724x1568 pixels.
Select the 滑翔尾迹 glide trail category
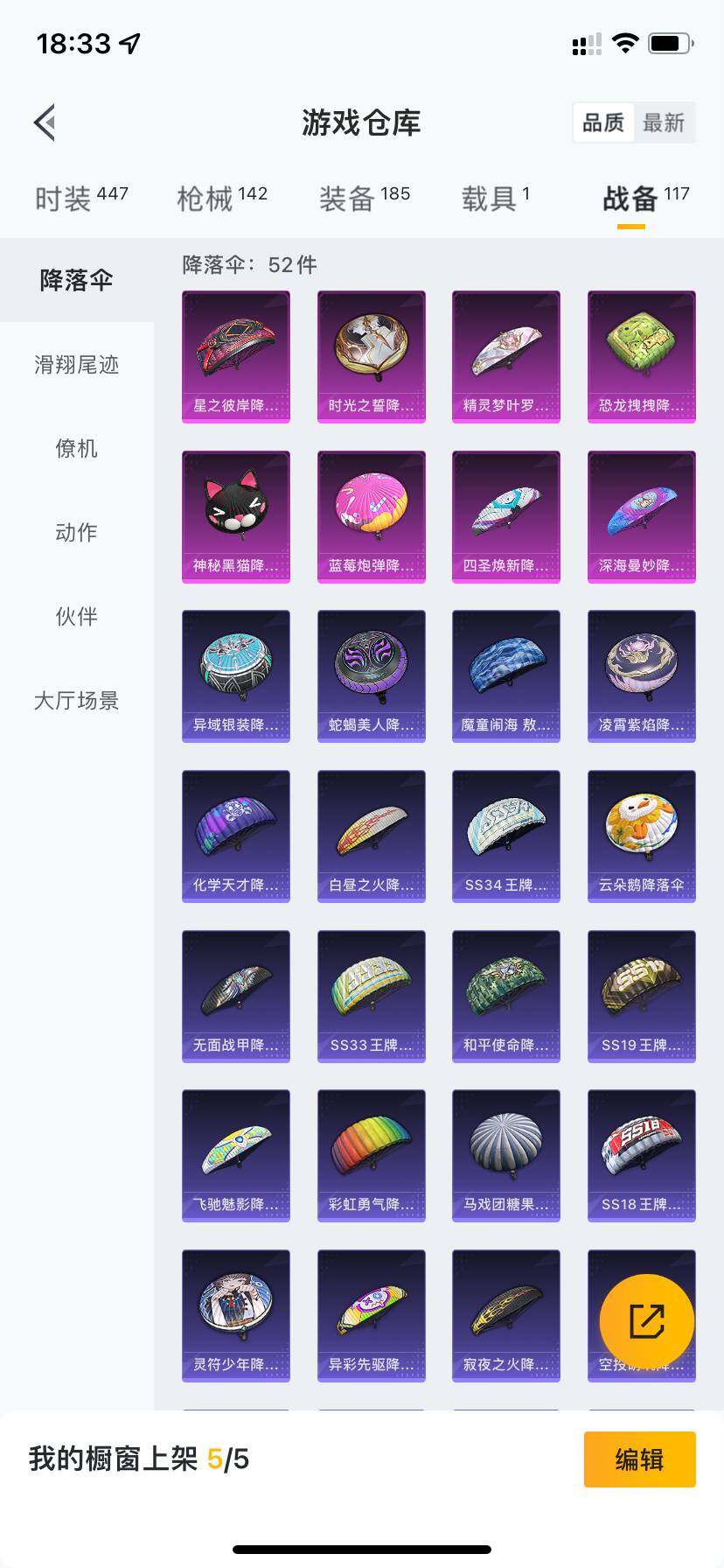76,366
